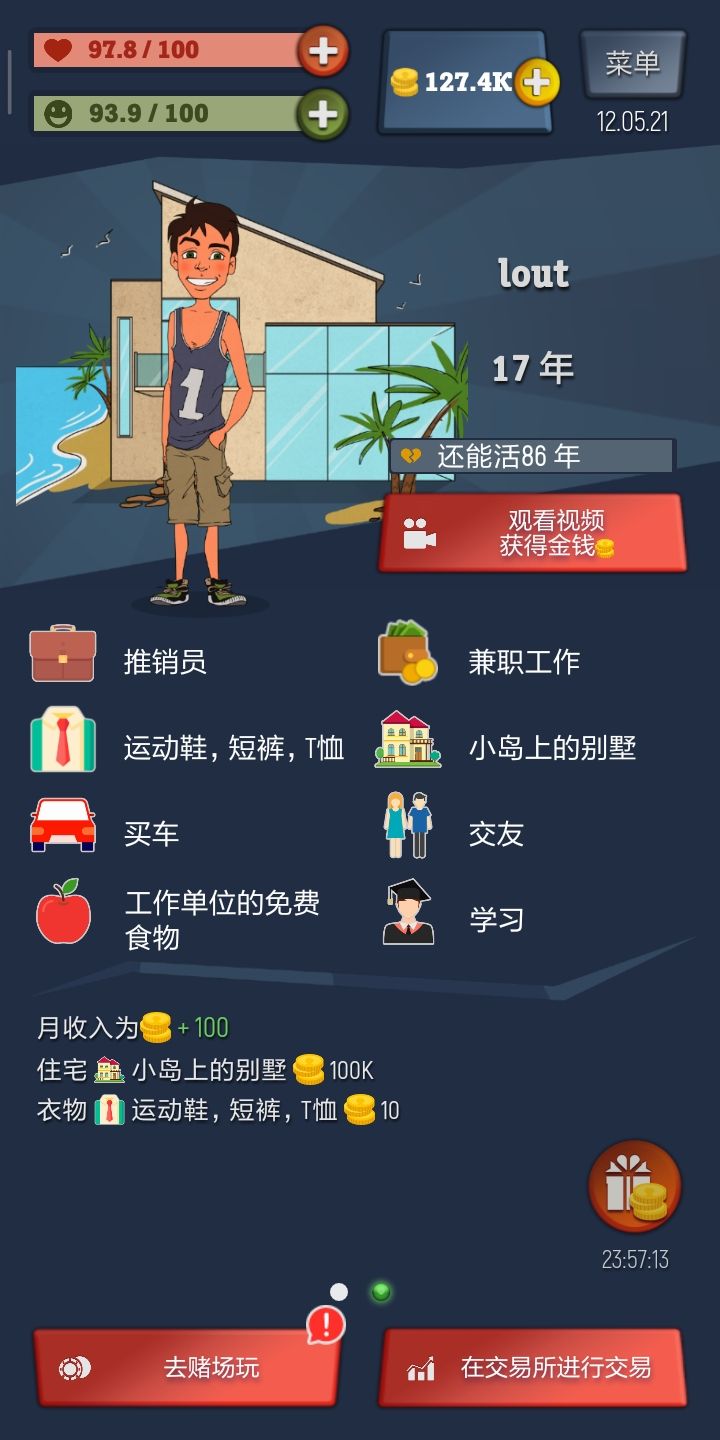Open 小岛上的别墅 house icon
Screen dimensions: 720x1440
pos(408,740)
